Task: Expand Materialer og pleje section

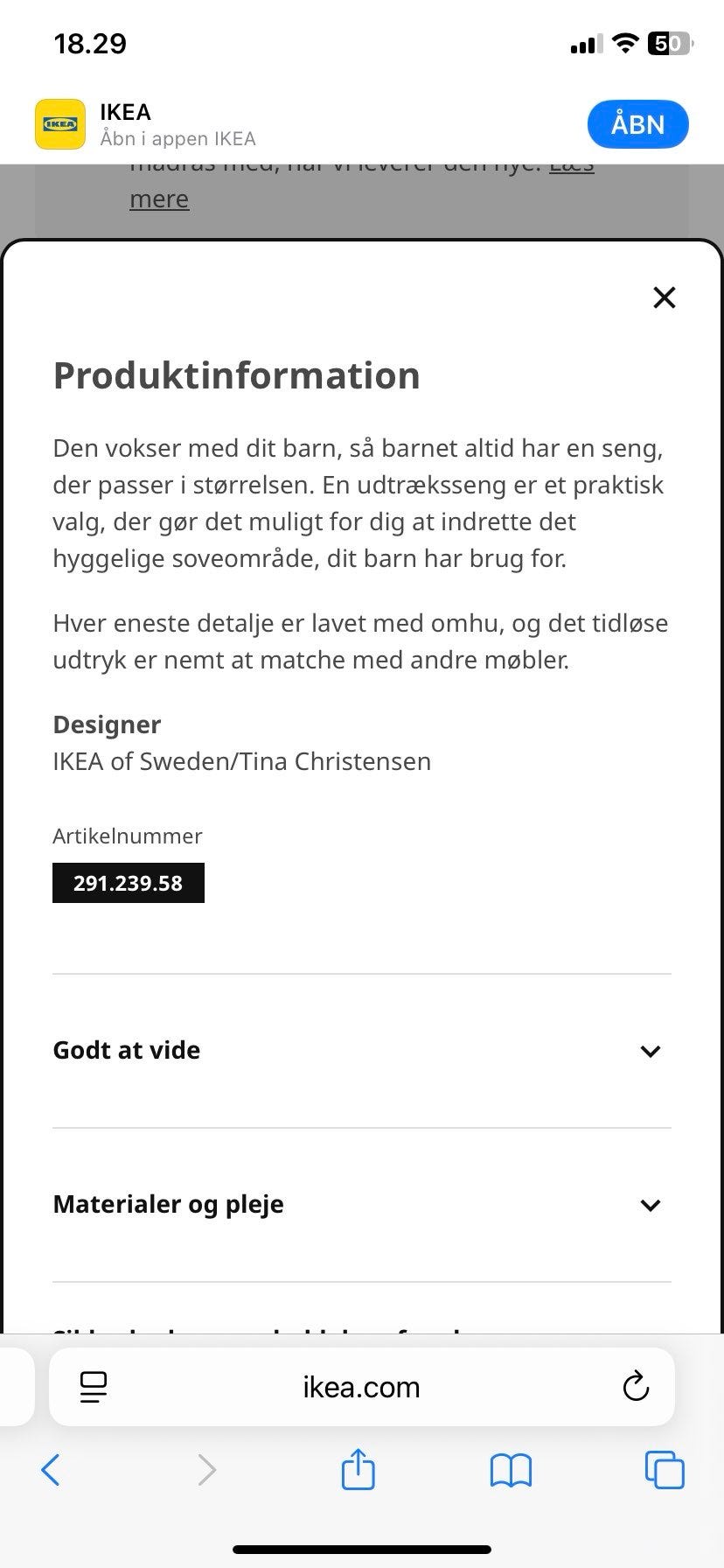Action: pyautogui.click(x=362, y=1205)
